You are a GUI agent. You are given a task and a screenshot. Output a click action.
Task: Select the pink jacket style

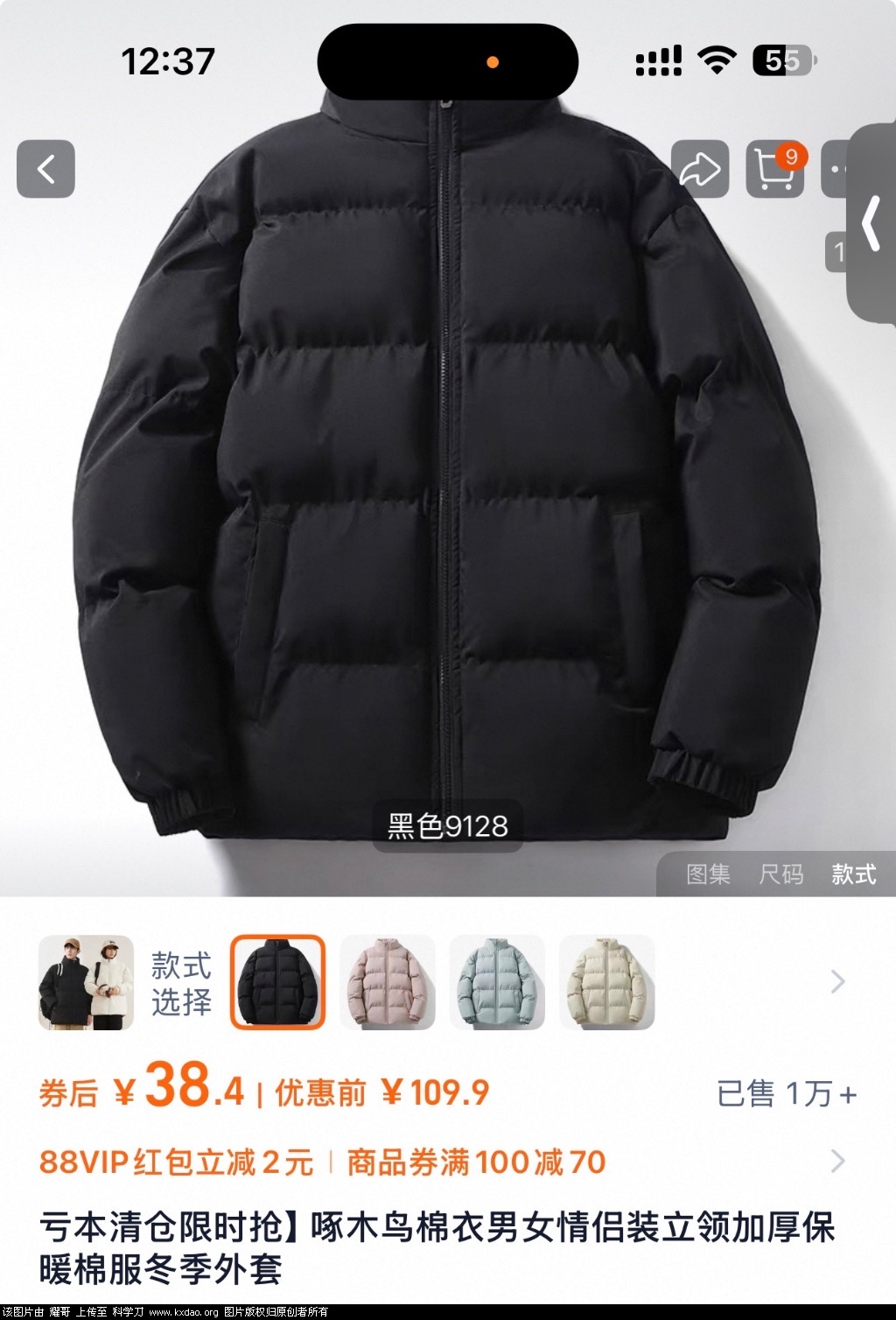point(387,982)
